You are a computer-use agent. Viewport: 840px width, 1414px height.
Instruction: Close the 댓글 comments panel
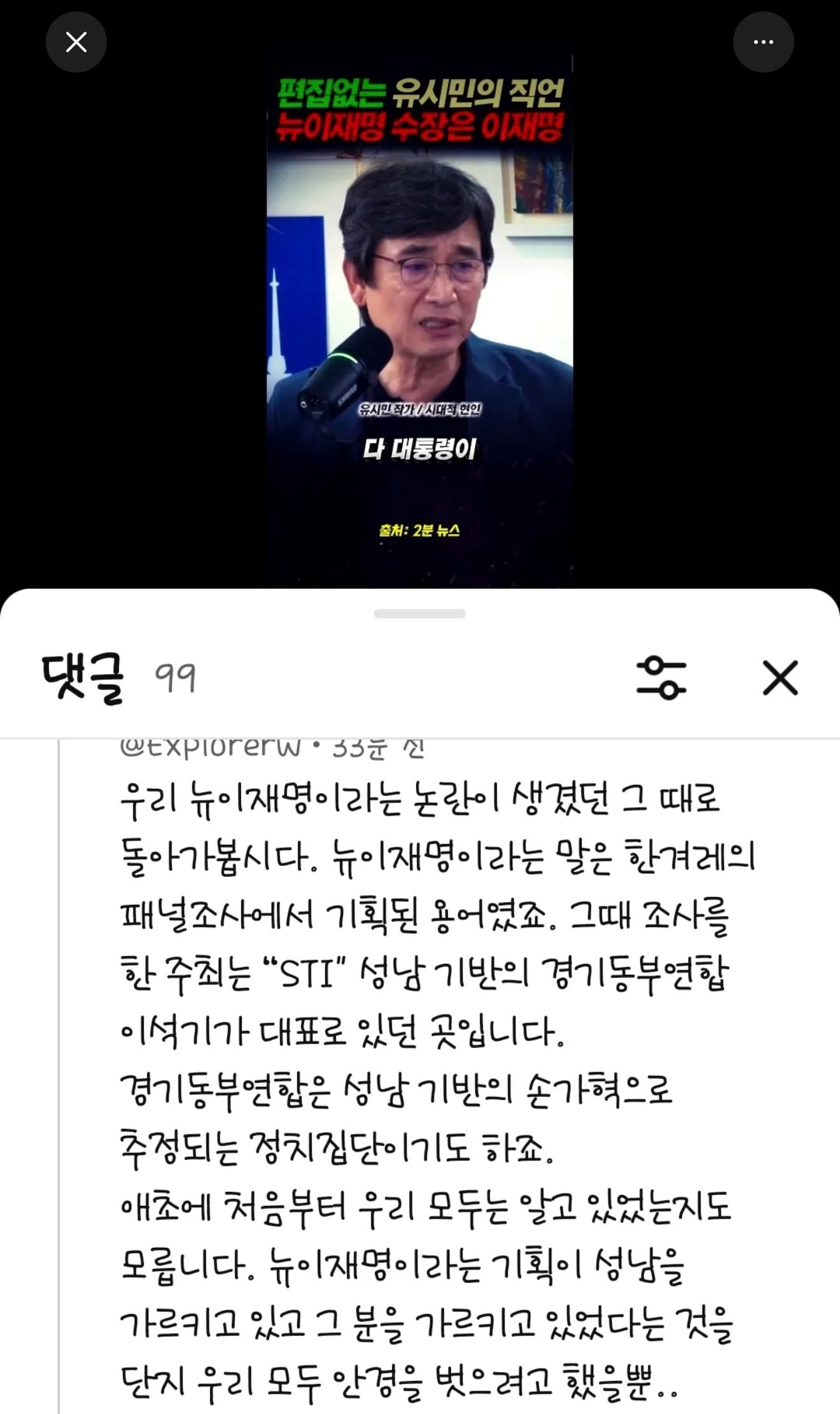click(780, 677)
